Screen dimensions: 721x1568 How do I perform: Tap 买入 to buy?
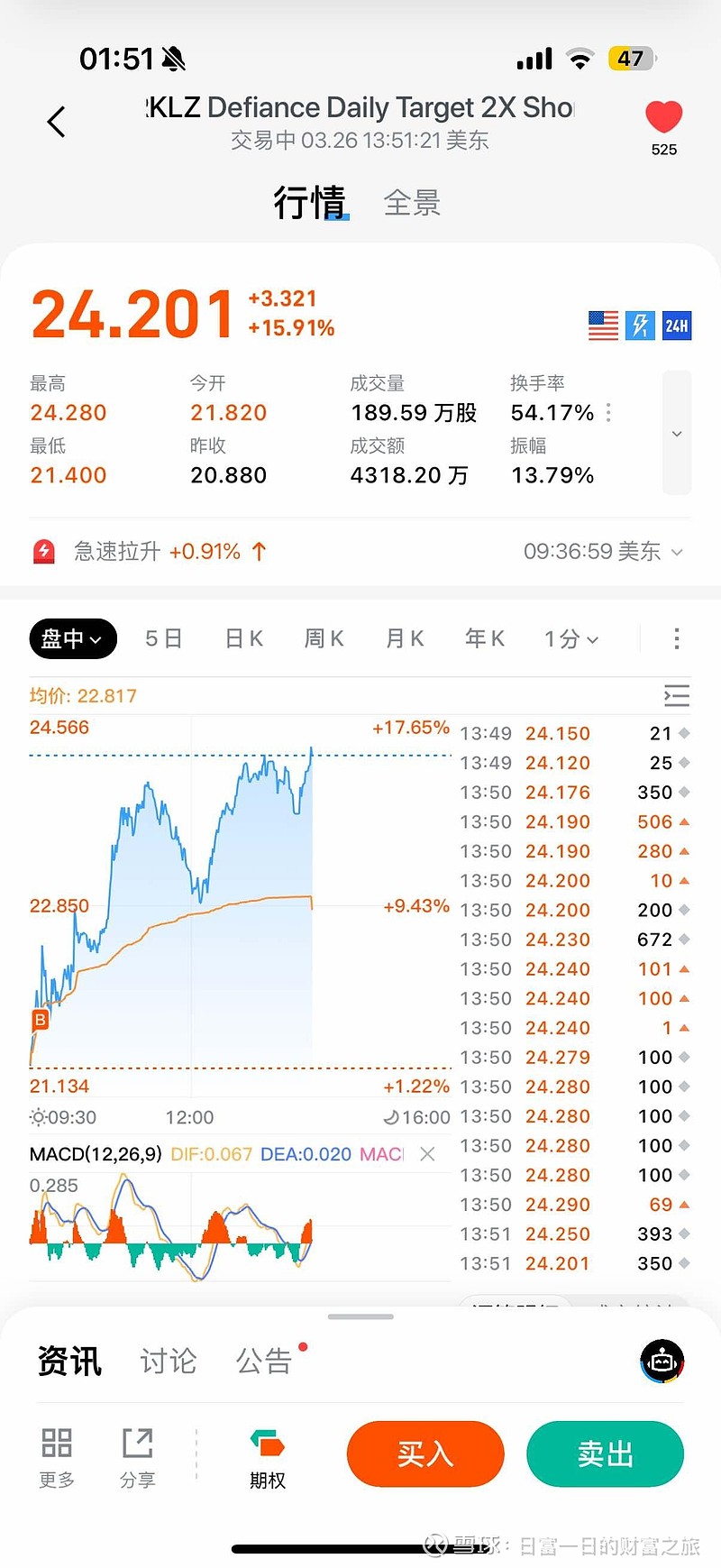(425, 1453)
